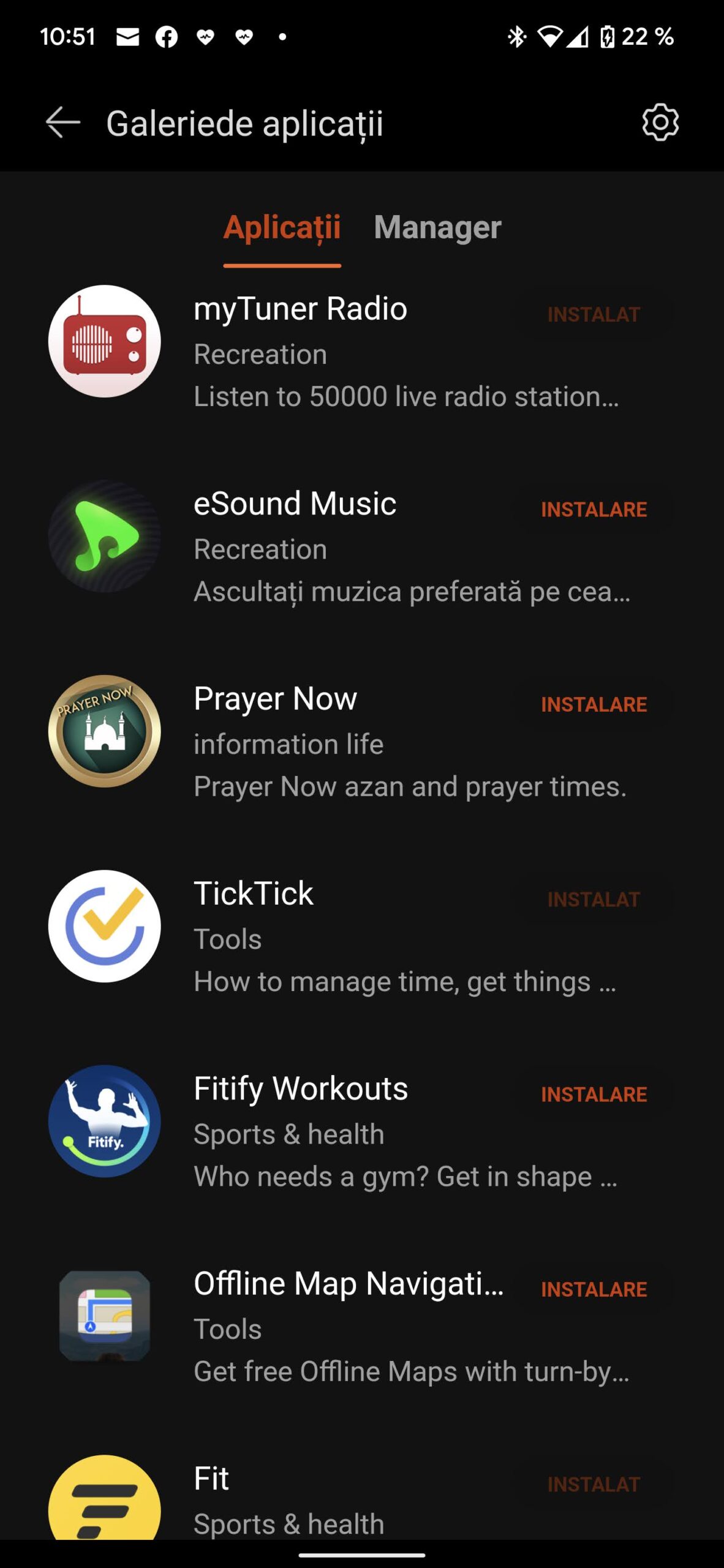The width and height of the screenshot is (724, 1568).
Task: Open the Prayer Now app row
Action: coord(275,699)
